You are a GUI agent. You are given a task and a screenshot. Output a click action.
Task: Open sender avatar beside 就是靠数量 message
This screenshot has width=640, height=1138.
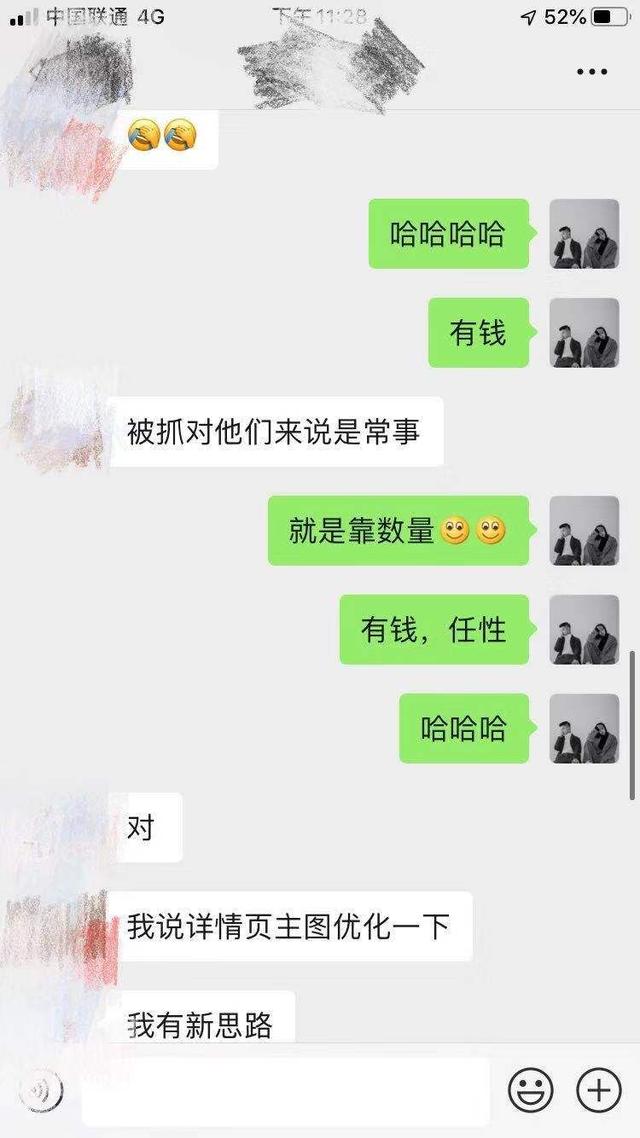coord(584,531)
